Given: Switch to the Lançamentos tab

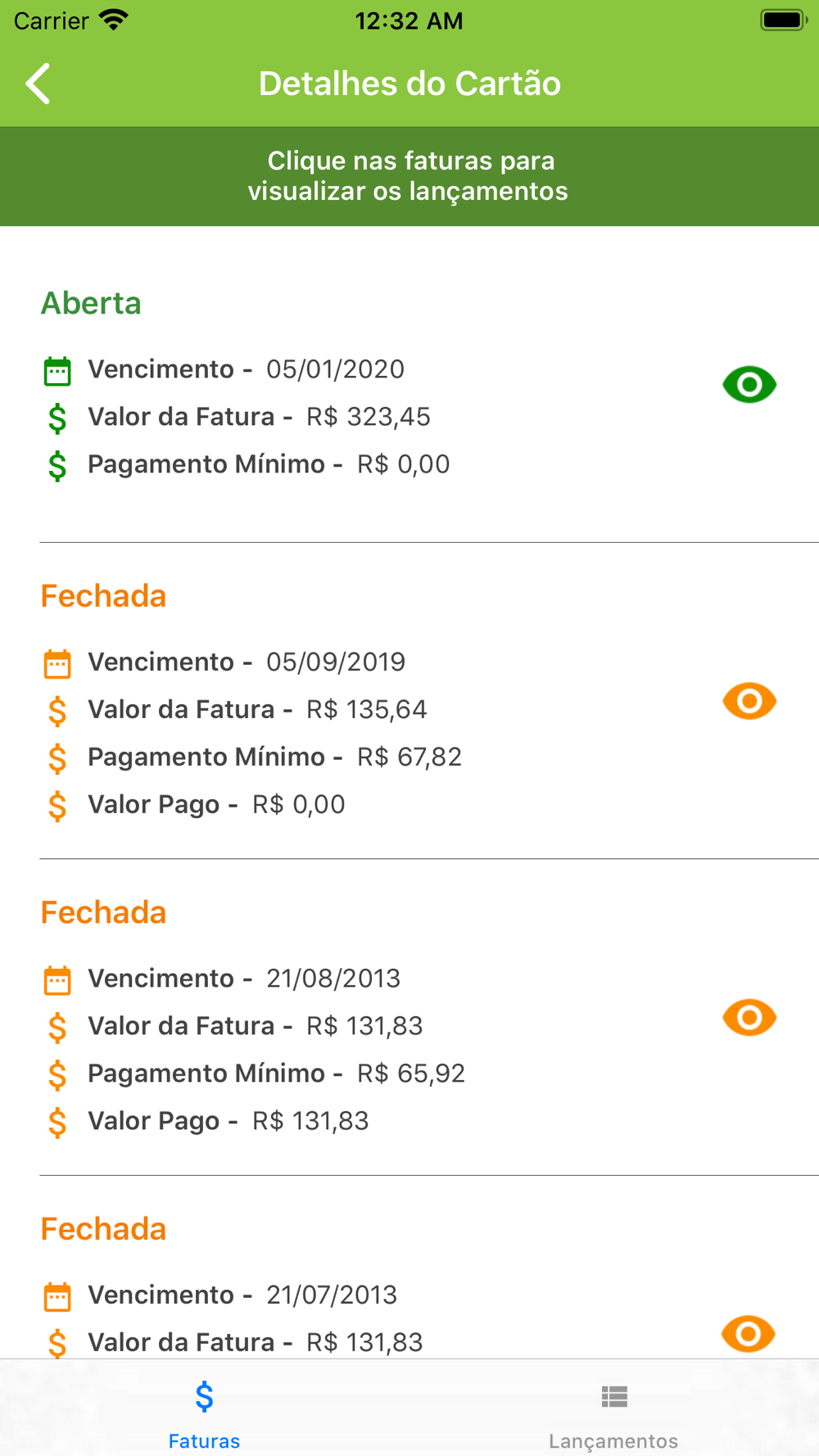Looking at the screenshot, I should tap(613, 1415).
